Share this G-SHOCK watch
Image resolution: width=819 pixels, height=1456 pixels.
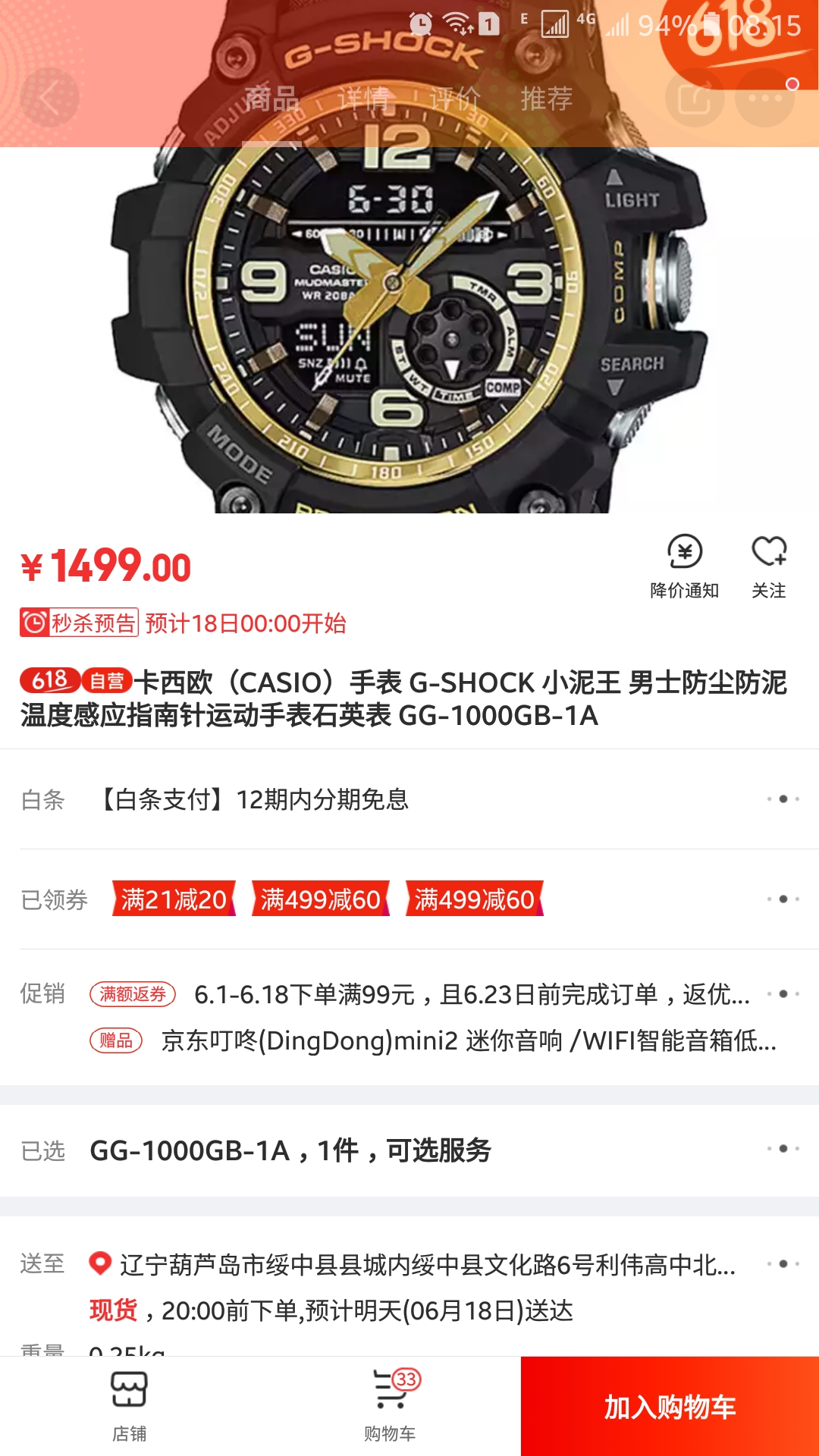click(695, 98)
